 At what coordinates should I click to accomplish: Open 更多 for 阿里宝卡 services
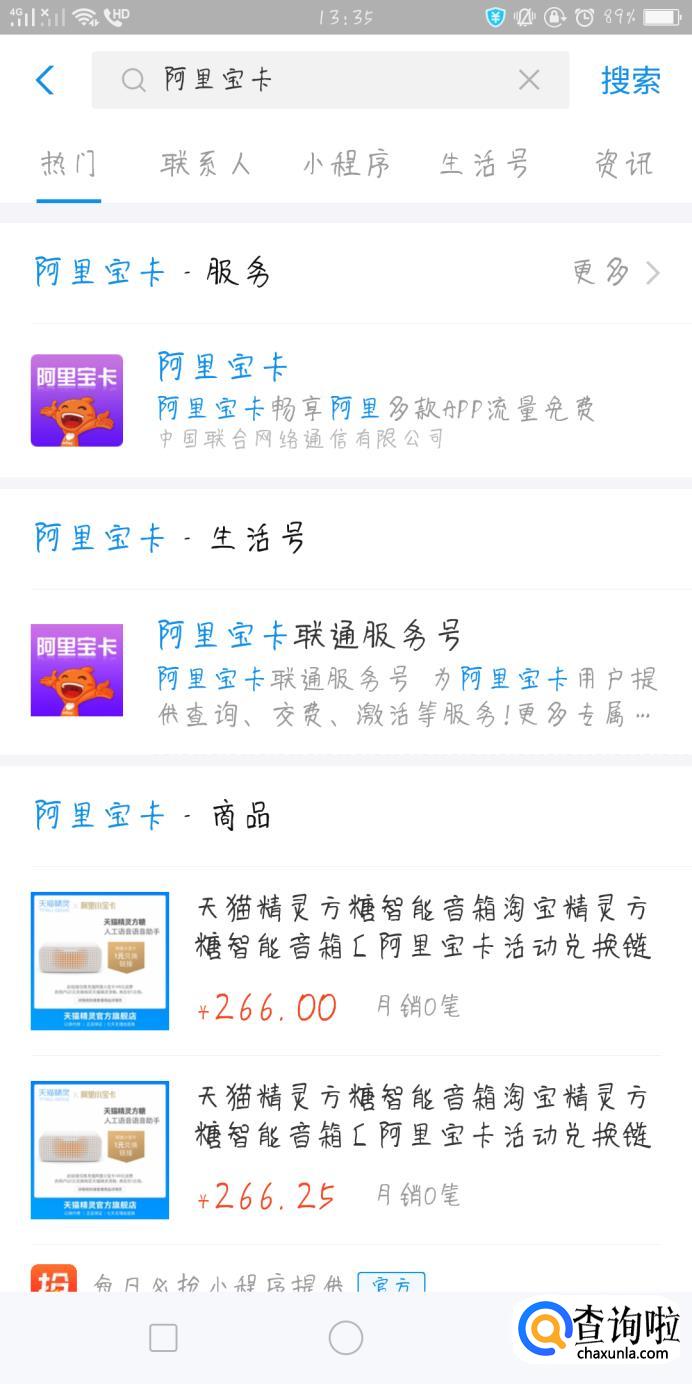tap(616, 272)
